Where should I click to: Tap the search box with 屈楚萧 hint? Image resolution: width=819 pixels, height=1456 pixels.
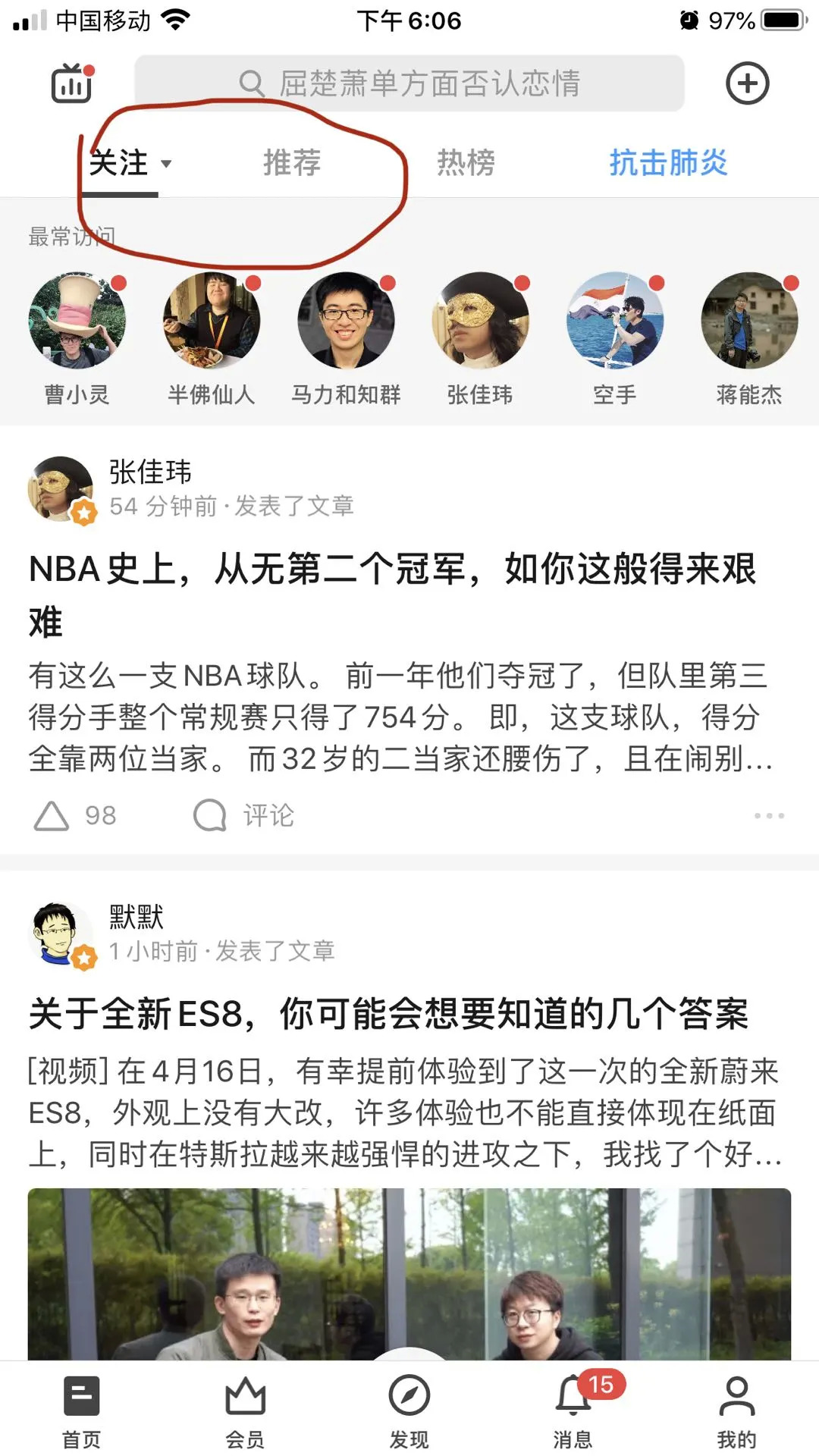[x=409, y=83]
